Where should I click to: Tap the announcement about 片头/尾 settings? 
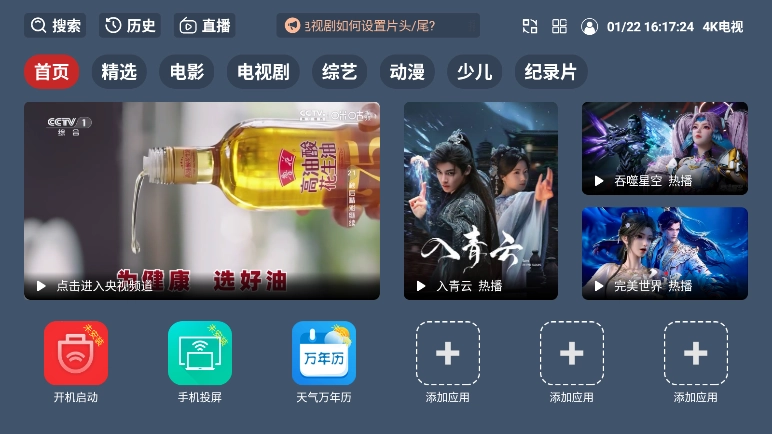[377, 26]
